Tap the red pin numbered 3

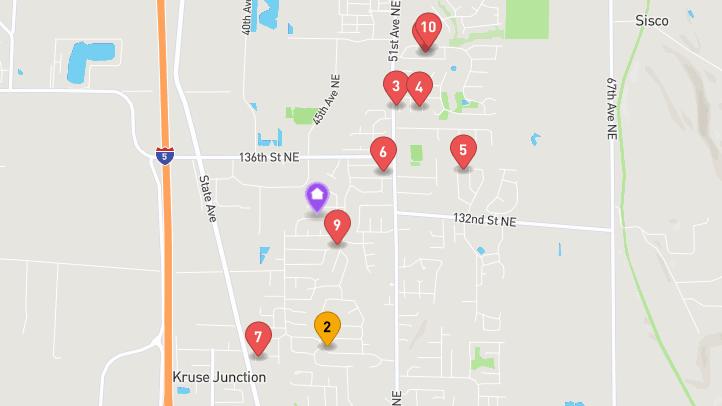pyautogui.click(x=396, y=87)
